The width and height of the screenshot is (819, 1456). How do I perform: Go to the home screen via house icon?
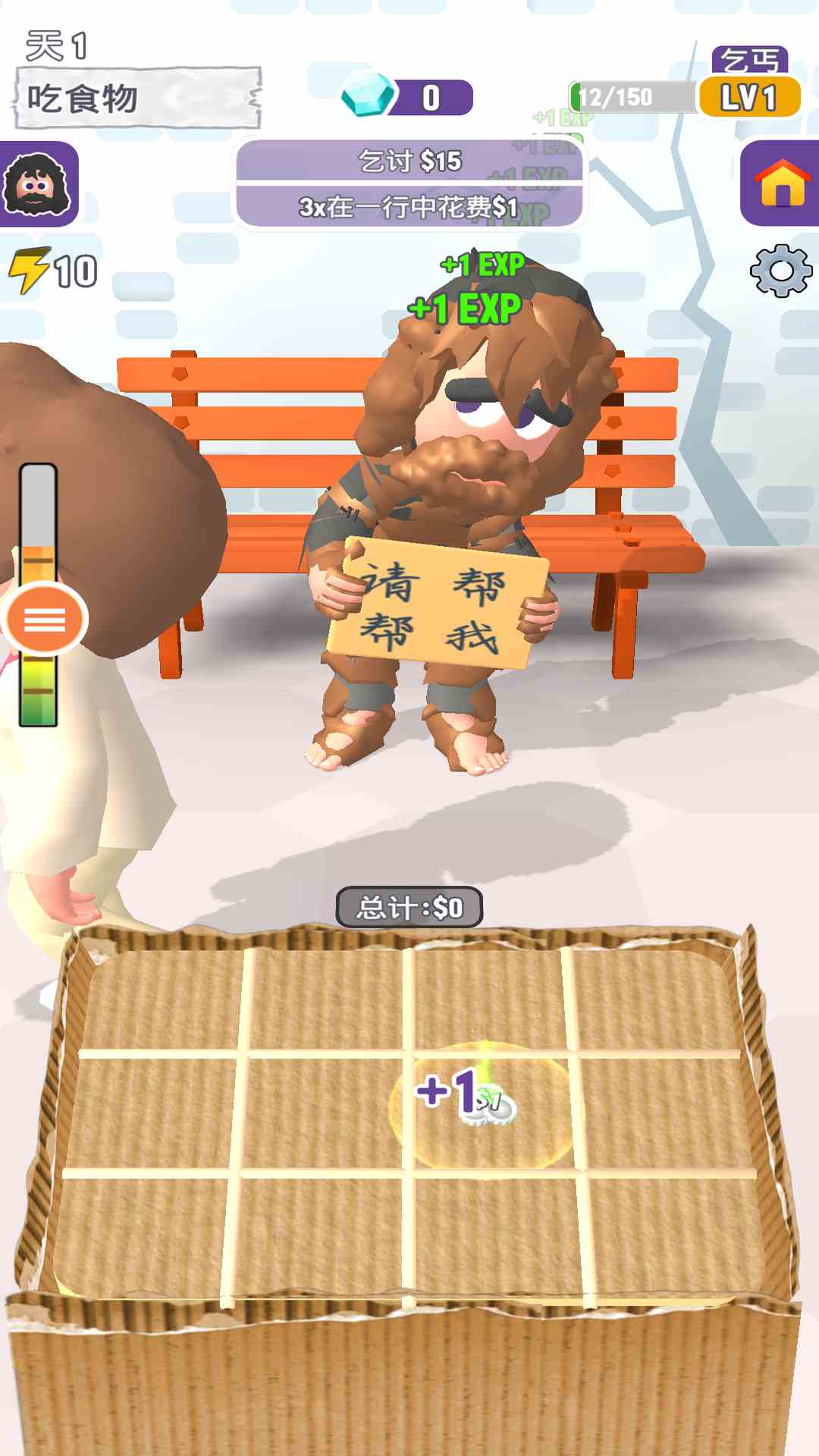[781, 183]
